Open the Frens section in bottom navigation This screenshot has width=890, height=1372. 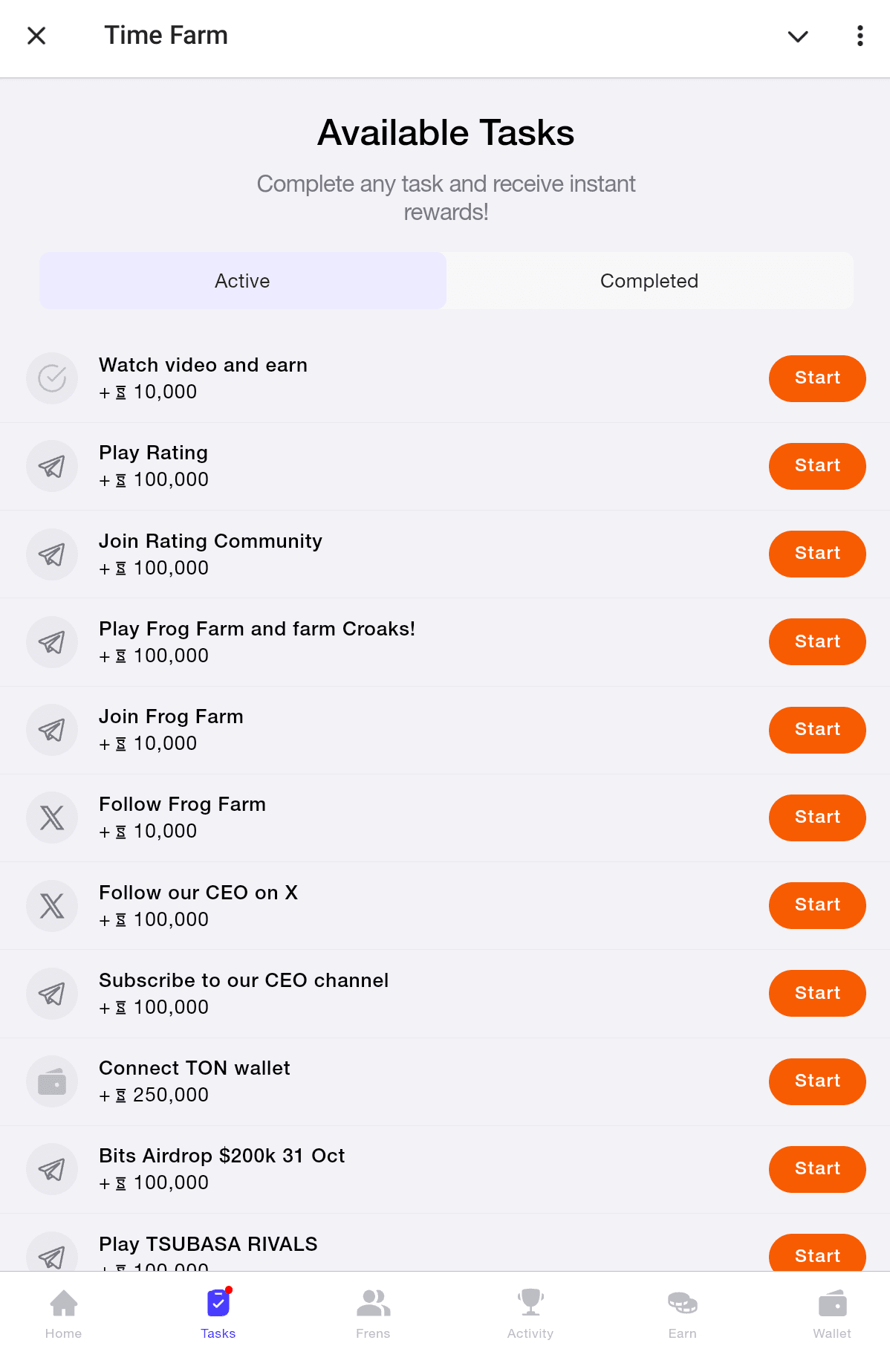(373, 1313)
